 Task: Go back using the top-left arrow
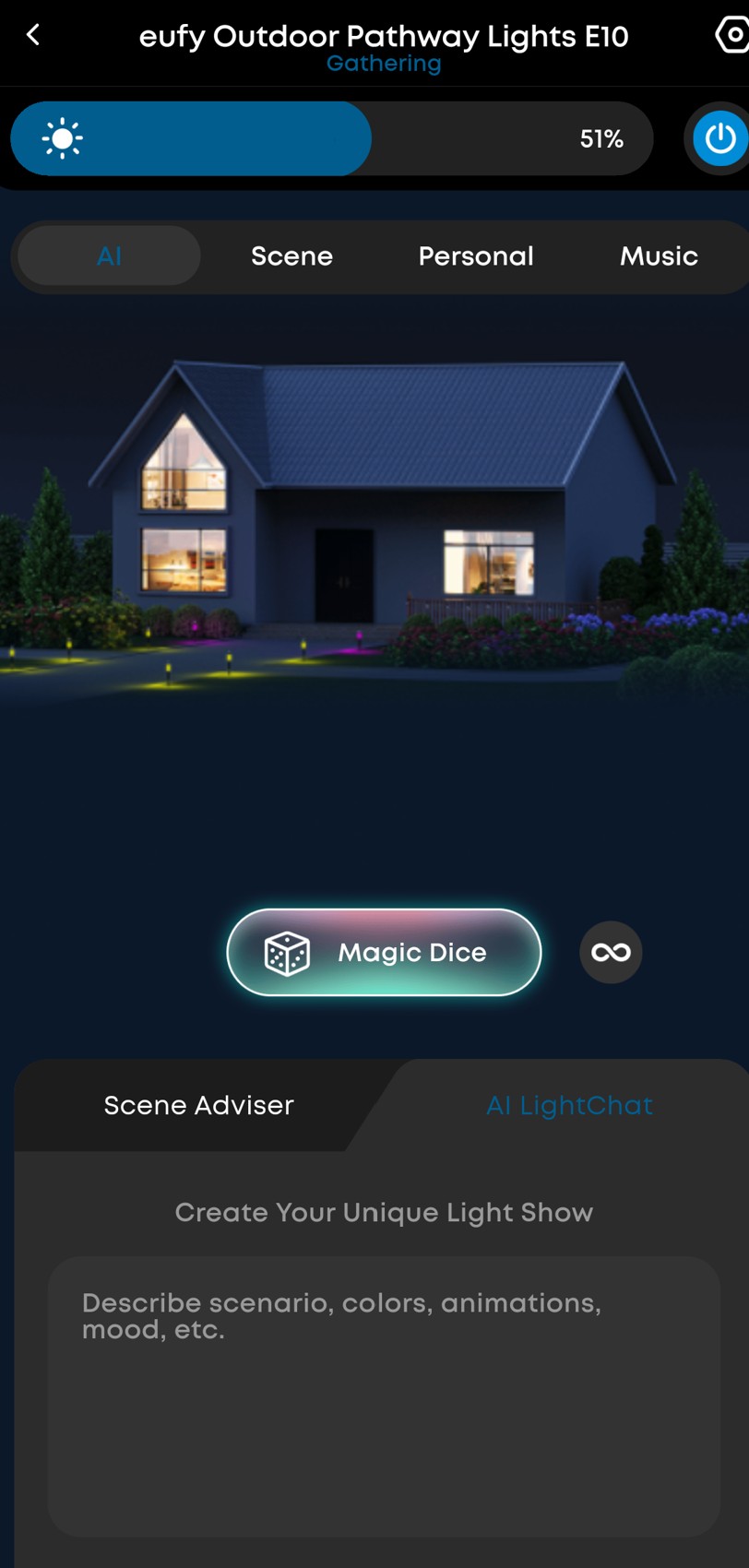tap(33, 35)
